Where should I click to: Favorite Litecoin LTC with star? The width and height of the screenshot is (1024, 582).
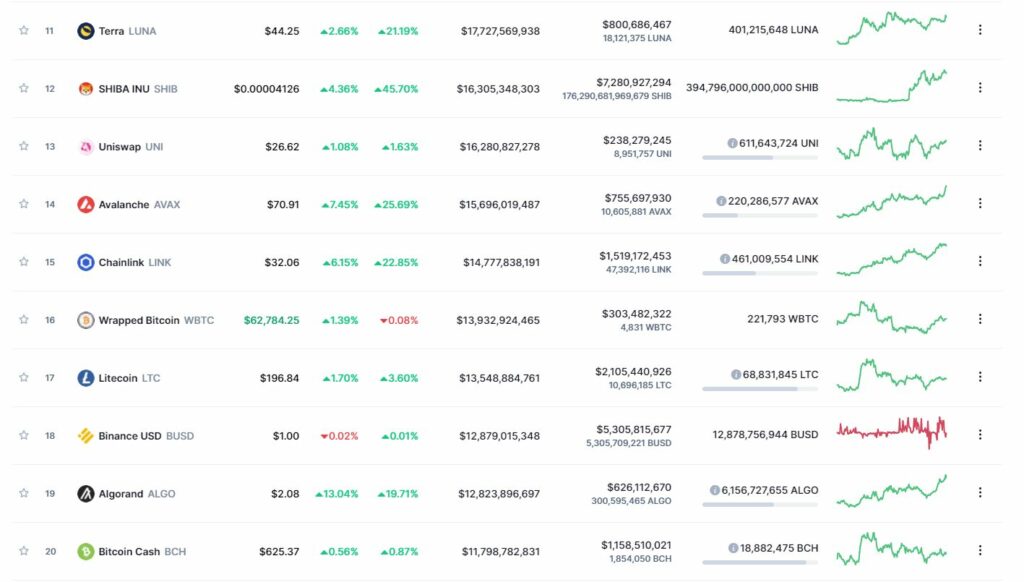coord(24,378)
